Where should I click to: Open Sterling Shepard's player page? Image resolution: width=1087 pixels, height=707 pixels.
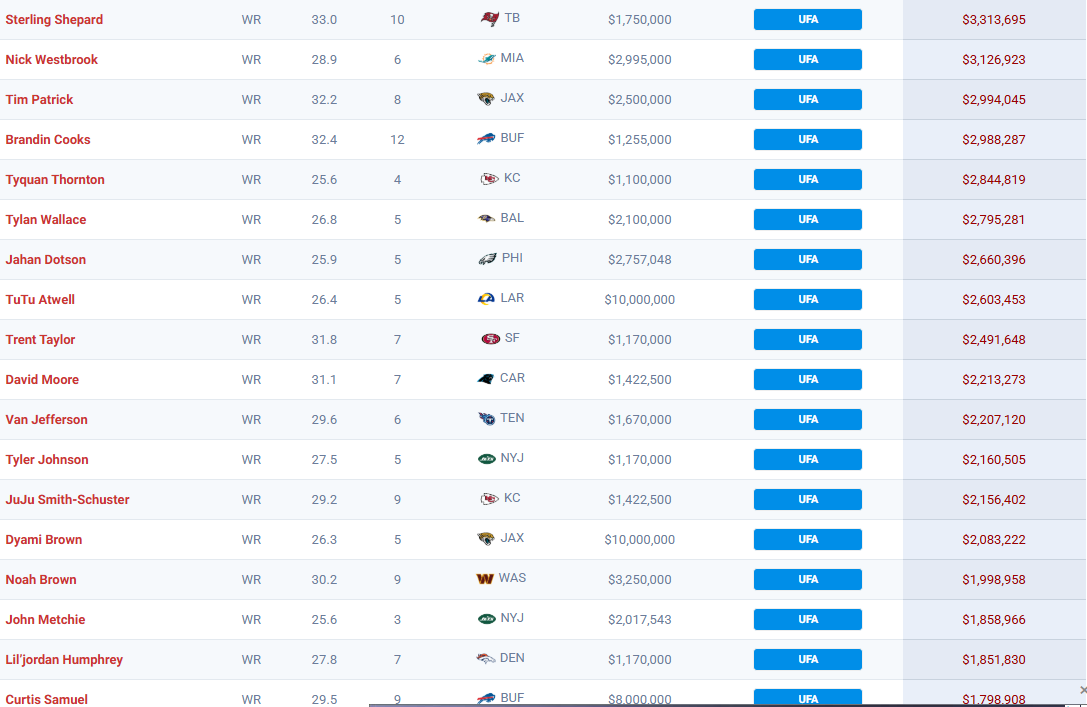54,20
